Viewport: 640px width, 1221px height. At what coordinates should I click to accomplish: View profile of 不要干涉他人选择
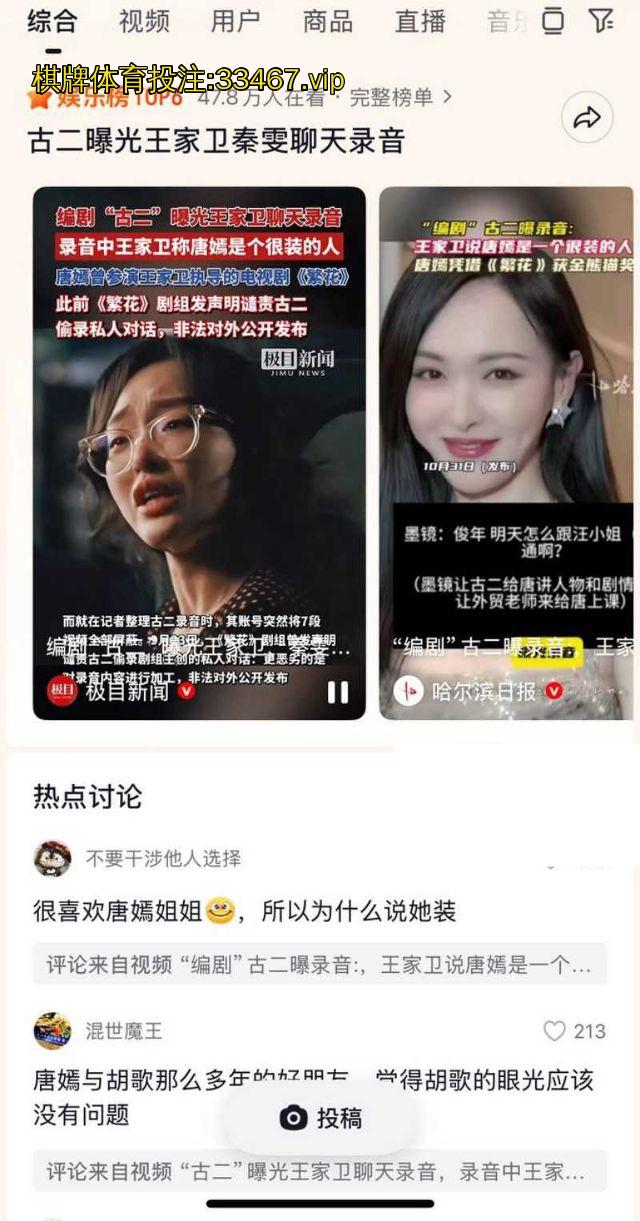52,858
